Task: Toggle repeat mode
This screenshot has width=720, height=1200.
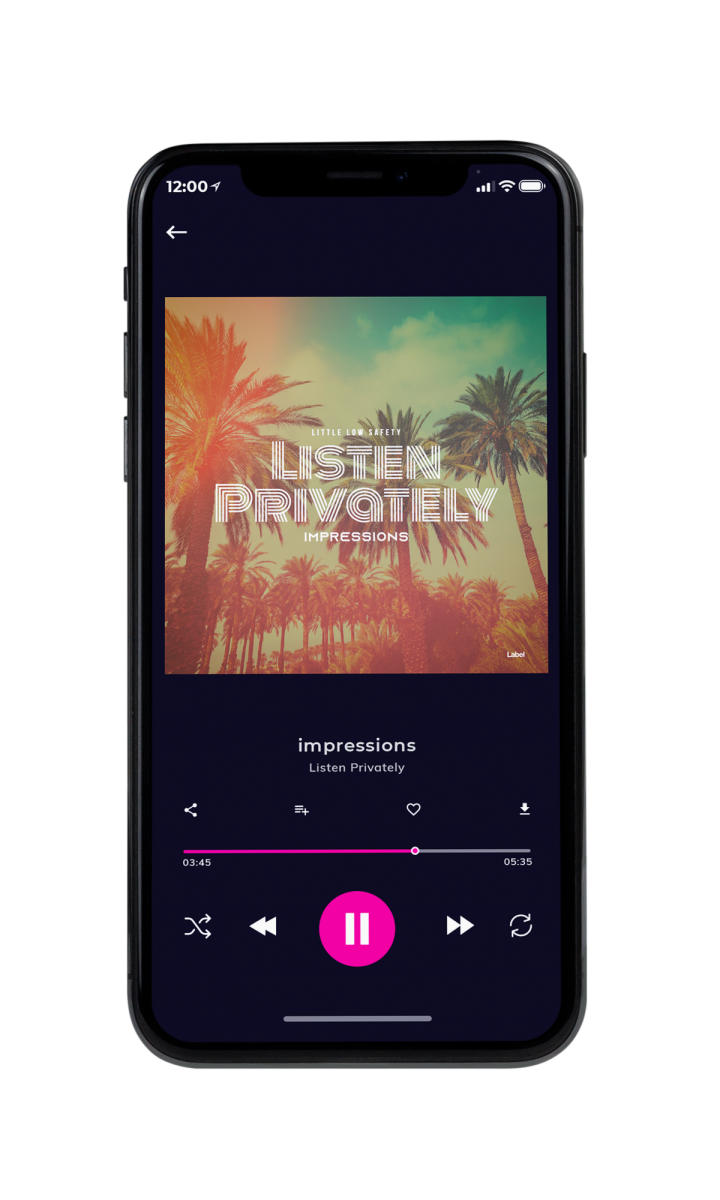Action: click(x=521, y=926)
